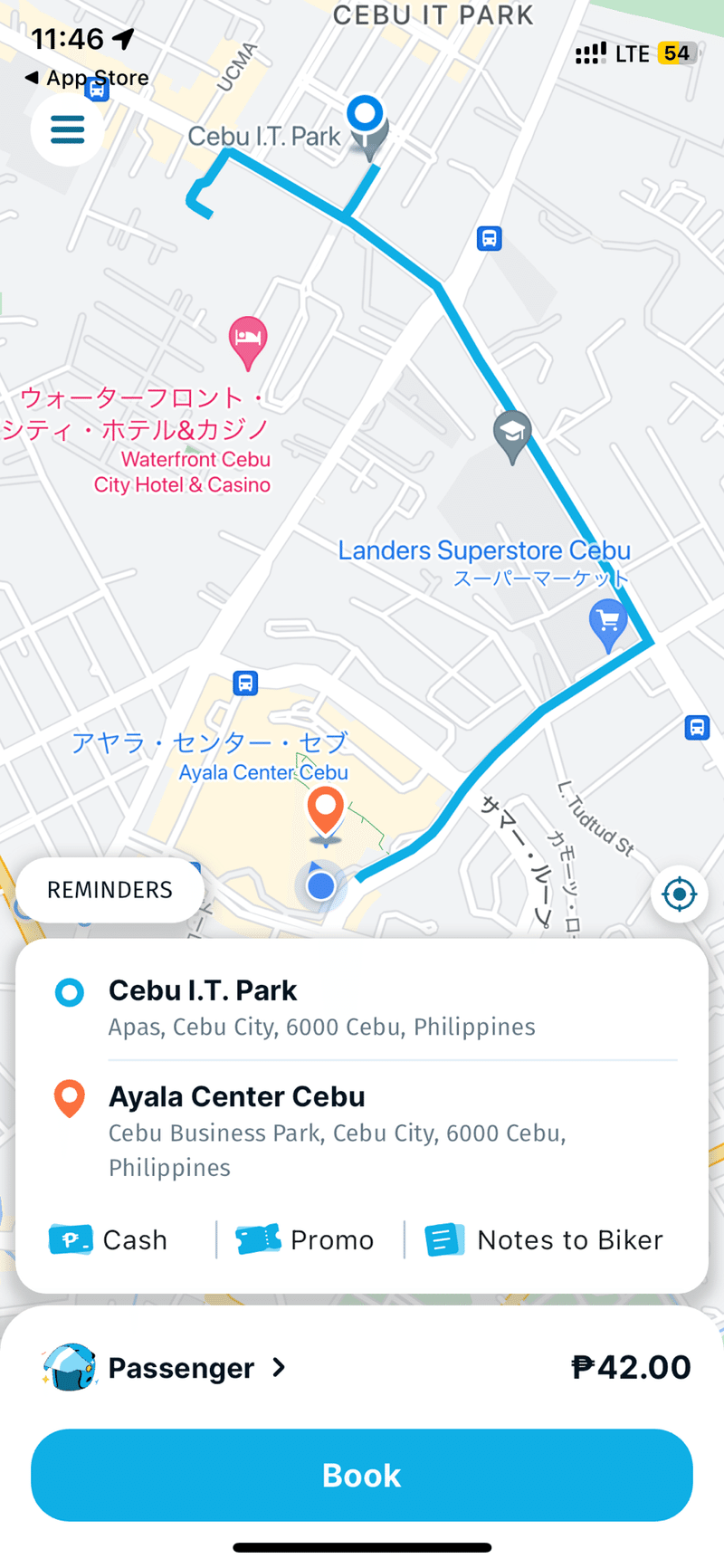The width and height of the screenshot is (724, 1568).
Task: Open the hamburger side menu
Action: (x=67, y=129)
